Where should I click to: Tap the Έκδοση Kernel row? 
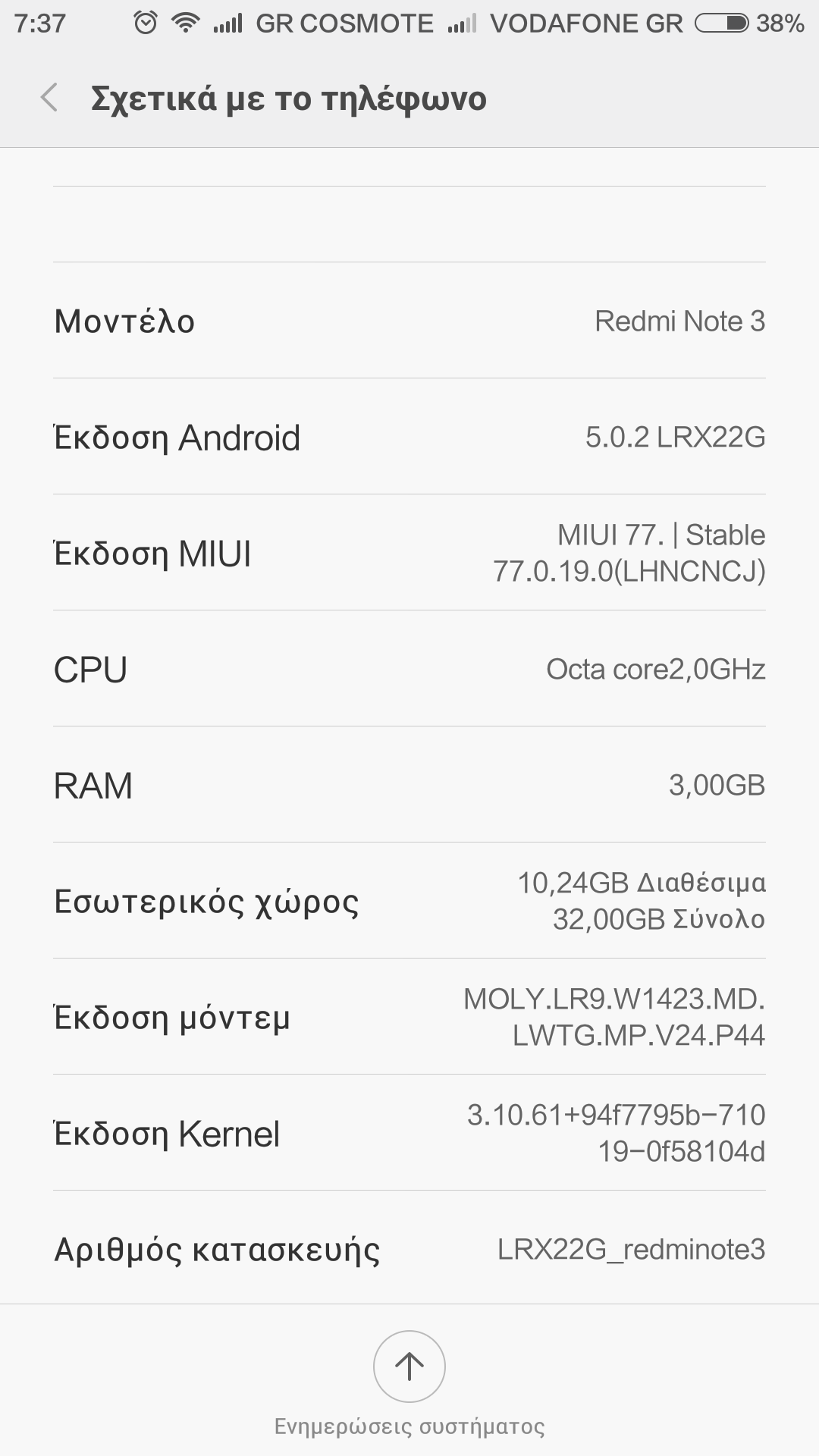pos(409,1133)
